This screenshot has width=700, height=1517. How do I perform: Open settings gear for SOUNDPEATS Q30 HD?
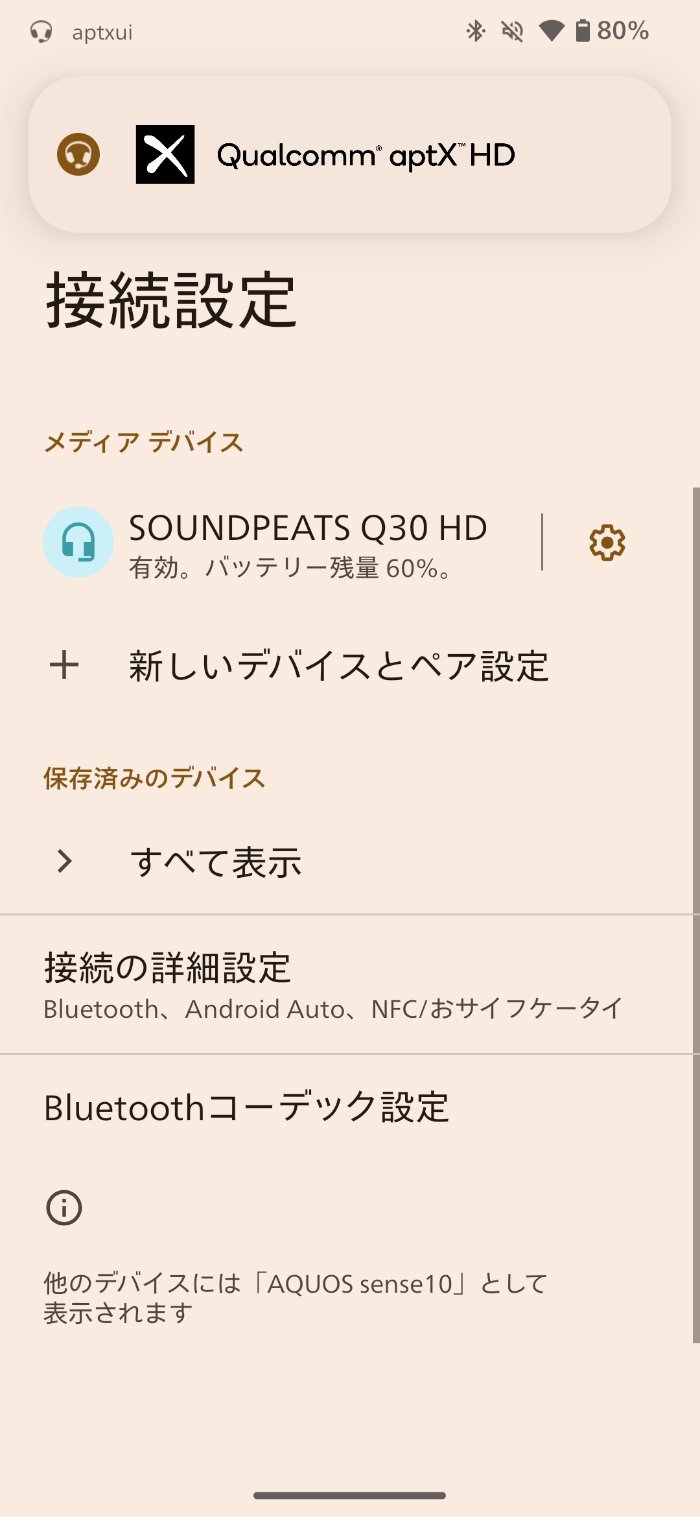(607, 543)
